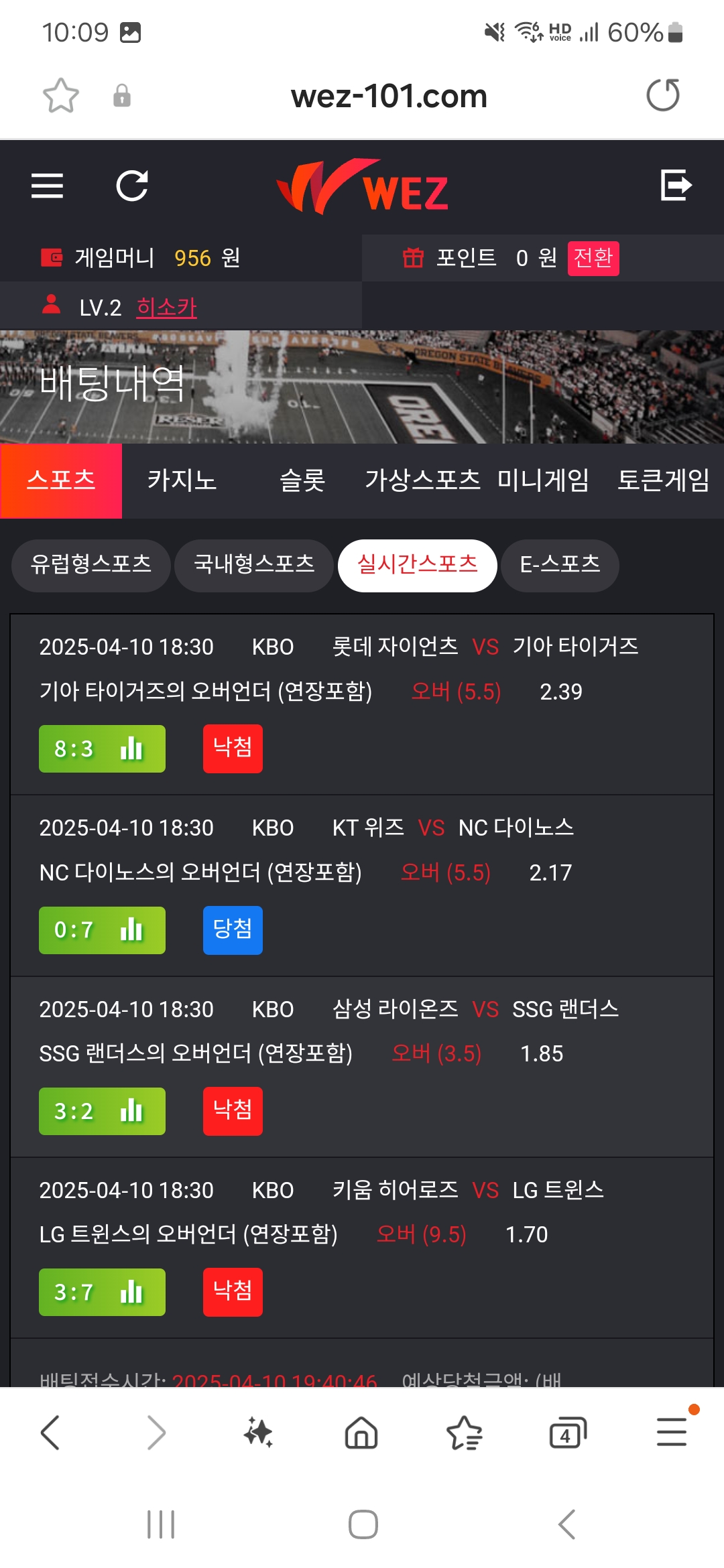
Task: Select the 국내형스포츠 filter chip
Action: (254, 566)
